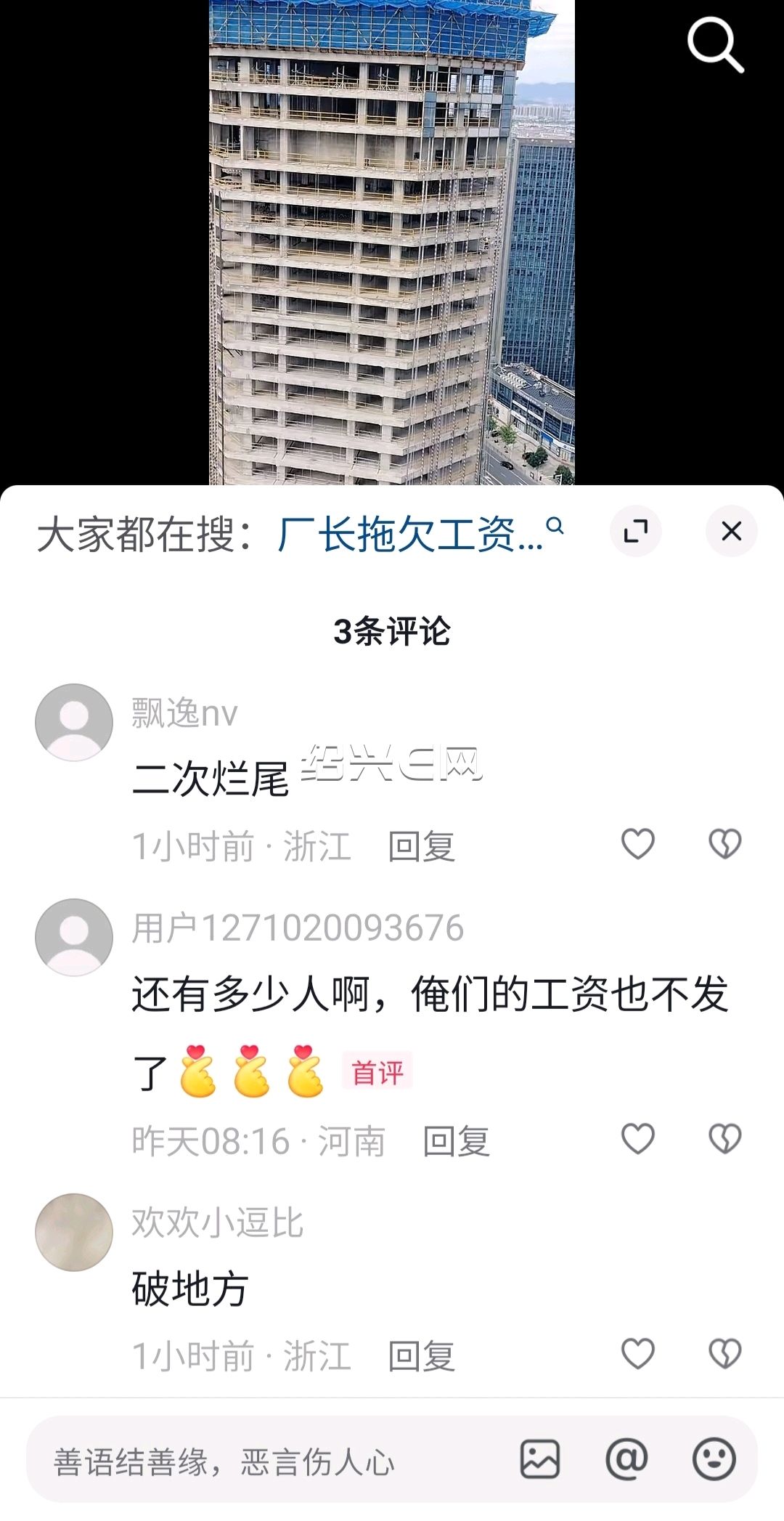This screenshot has height=1521, width=784.
Task: Close the comments panel
Action: (732, 531)
